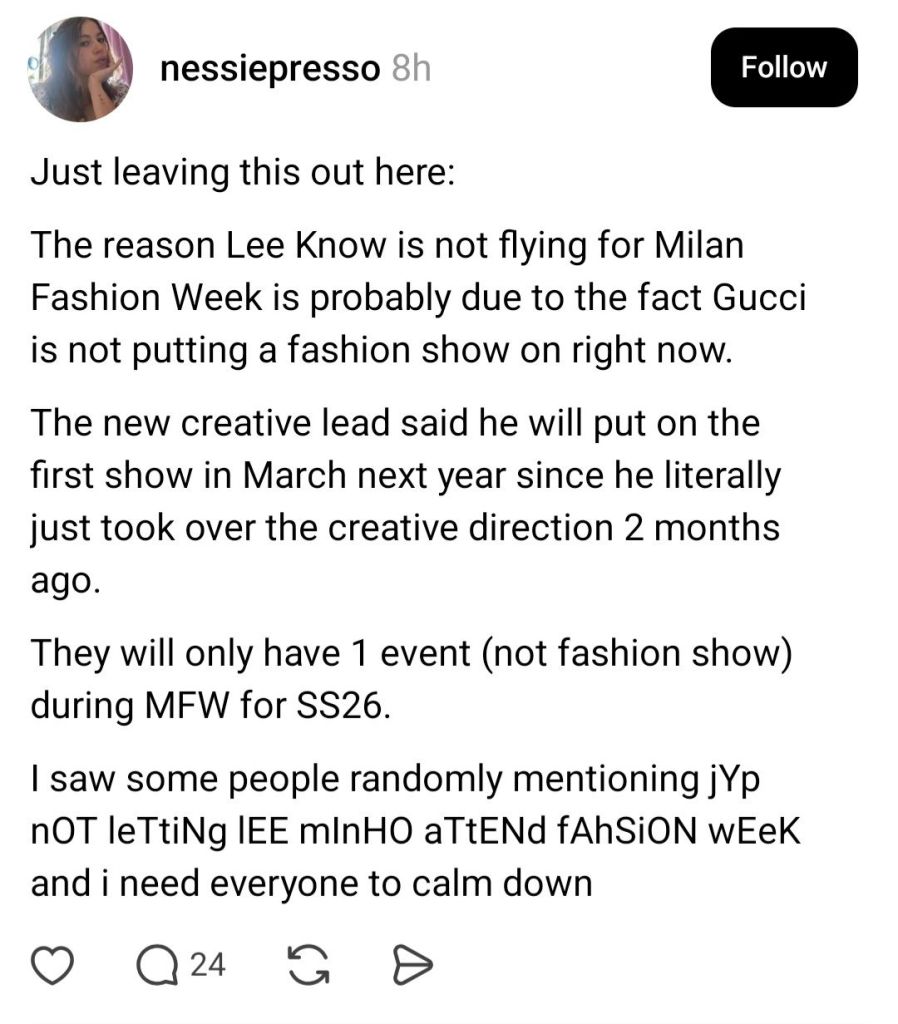Follow nessiepresso

pos(783,67)
